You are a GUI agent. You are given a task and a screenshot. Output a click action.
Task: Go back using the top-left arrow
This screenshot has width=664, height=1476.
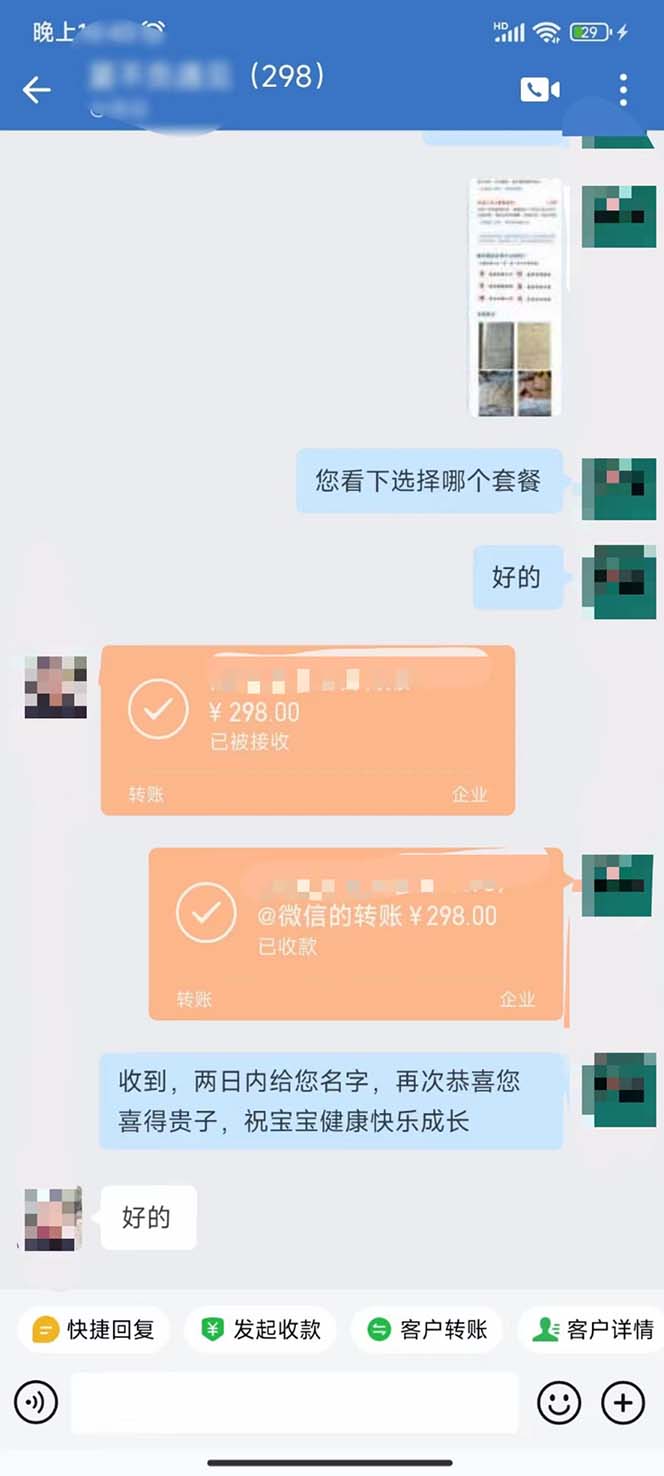(x=37, y=90)
